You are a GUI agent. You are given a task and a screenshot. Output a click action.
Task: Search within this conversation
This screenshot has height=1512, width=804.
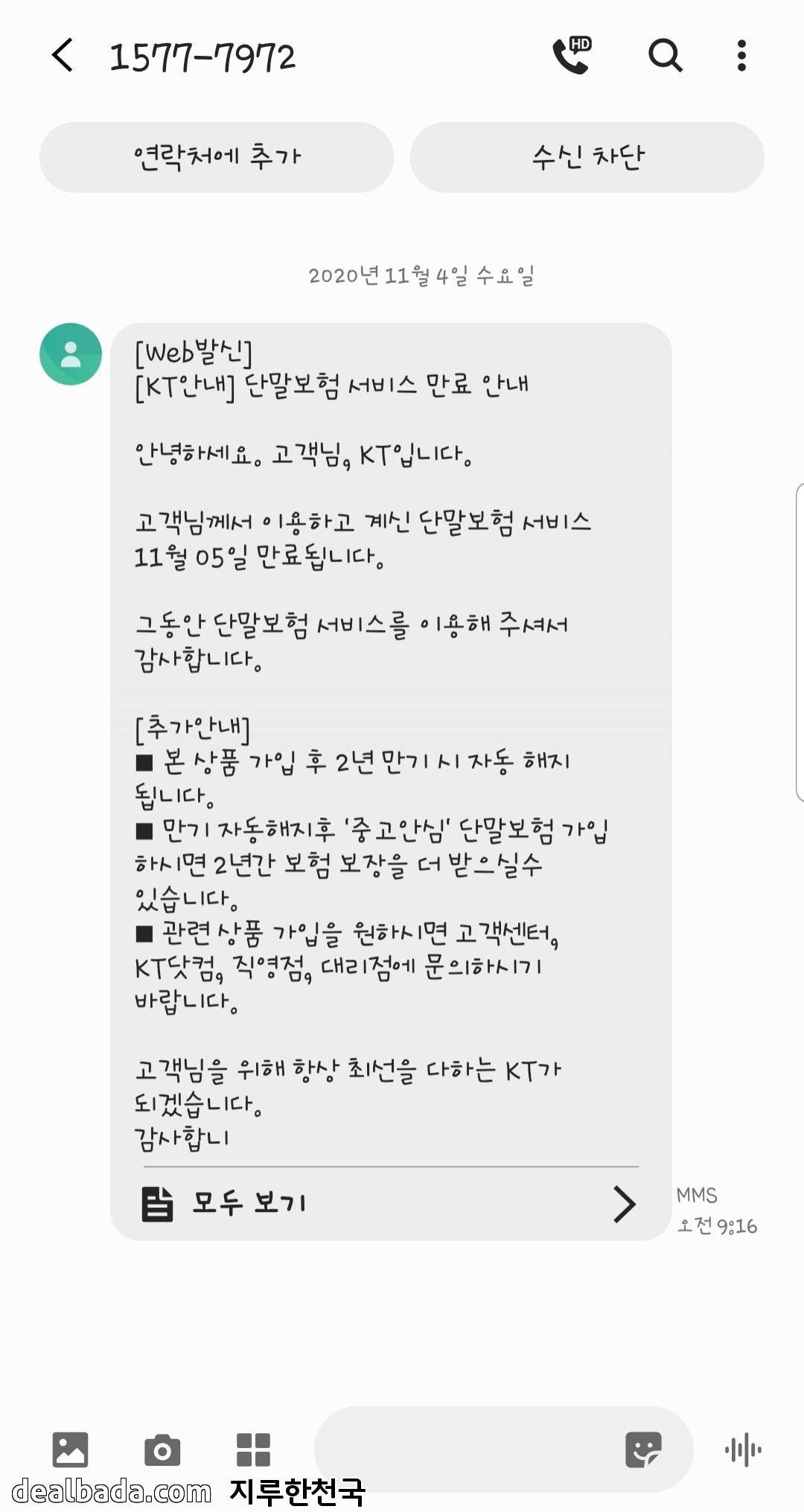tap(665, 56)
